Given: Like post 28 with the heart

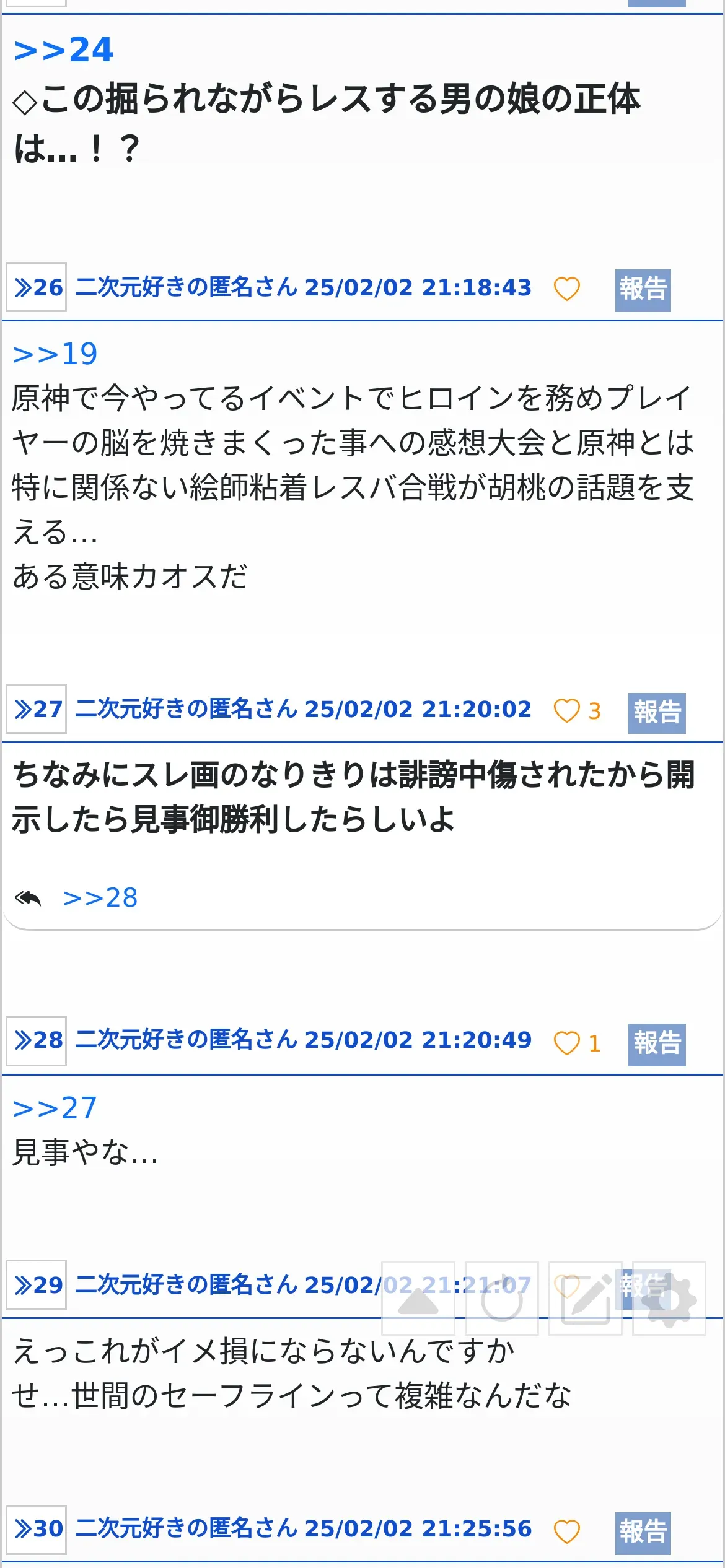Looking at the screenshot, I should pos(566,1043).
